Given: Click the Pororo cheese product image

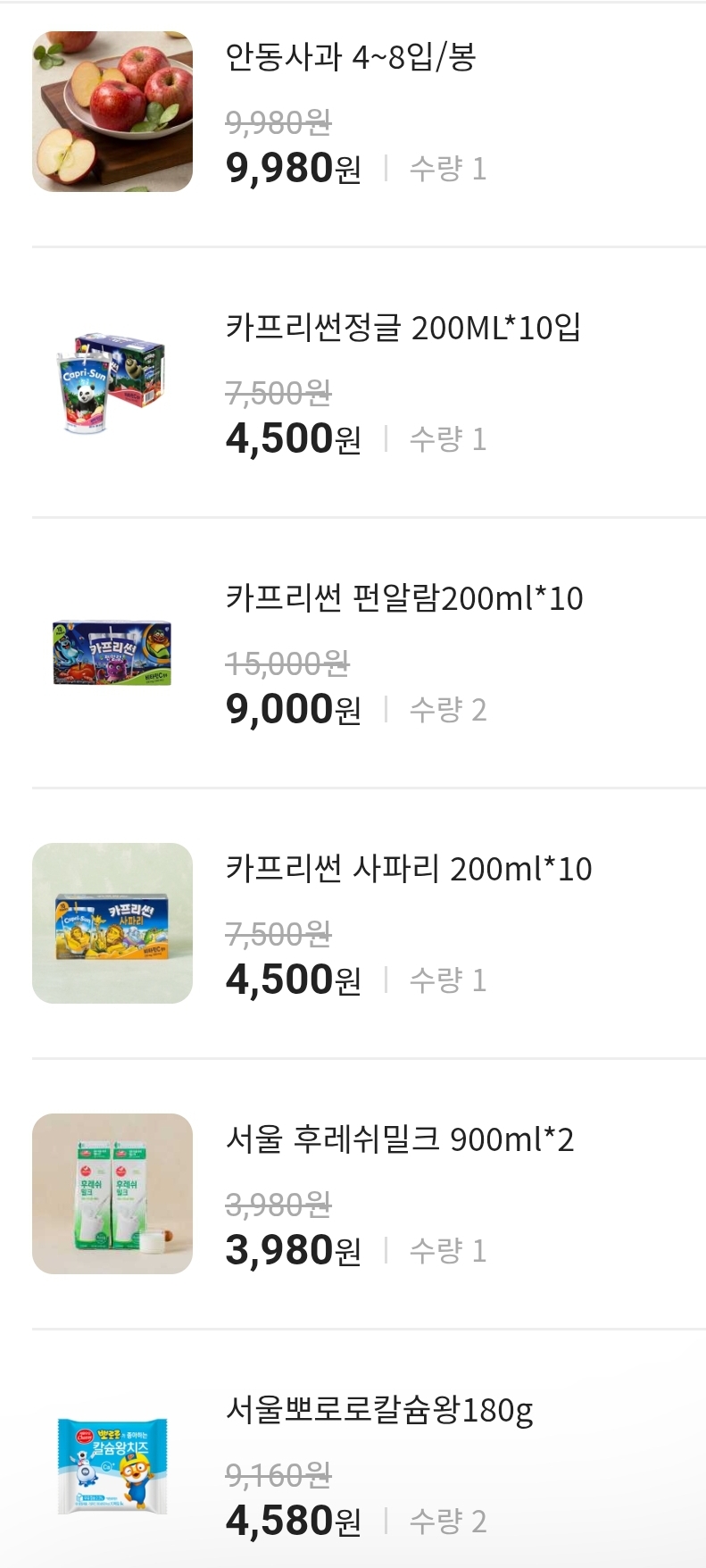Looking at the screenshot, I should (x=111, y=1463).
